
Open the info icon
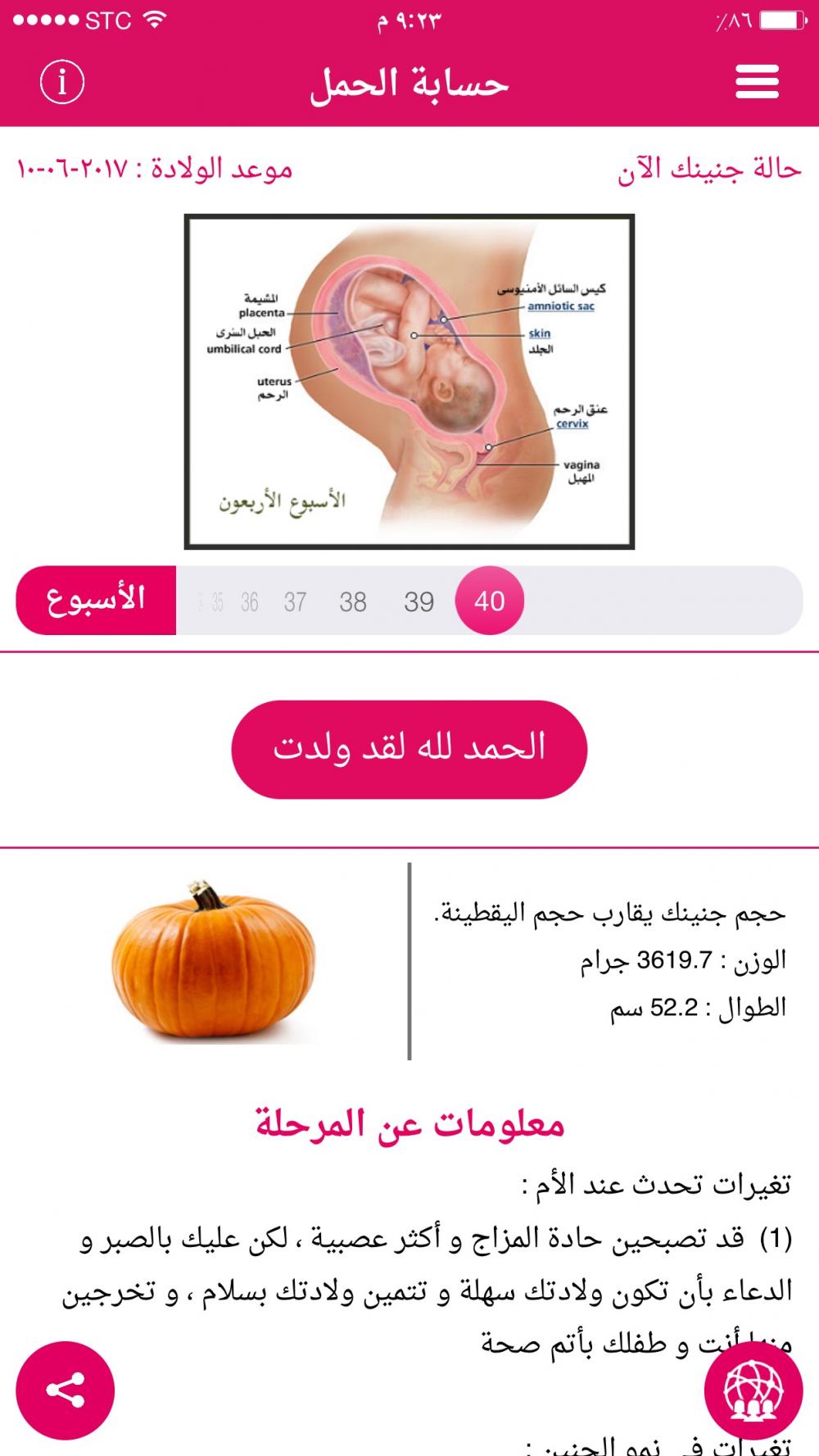[62, 82]
